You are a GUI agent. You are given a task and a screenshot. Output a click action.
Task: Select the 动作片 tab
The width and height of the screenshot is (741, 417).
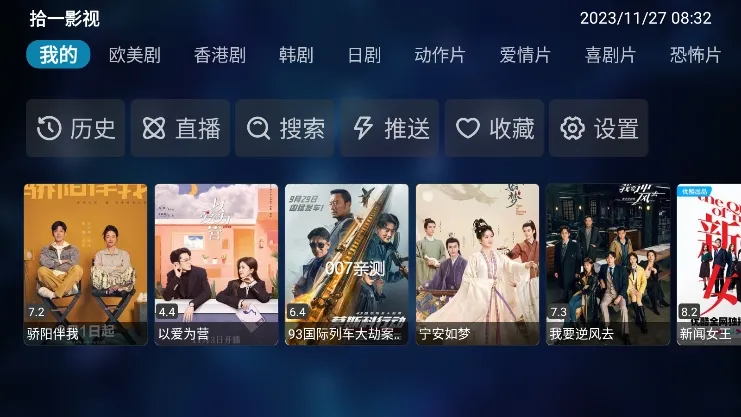439,55
